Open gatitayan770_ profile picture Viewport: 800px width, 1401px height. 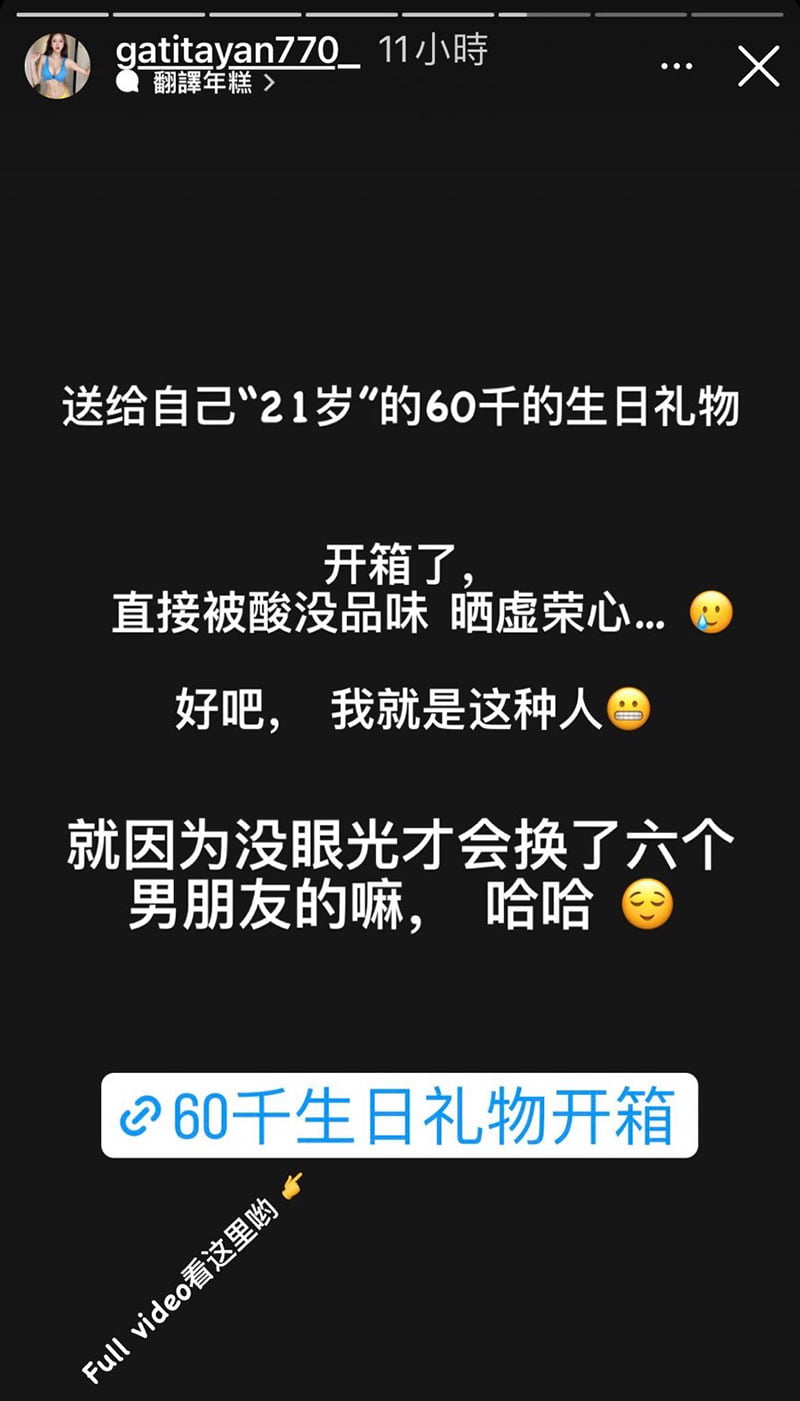[57, 66]
